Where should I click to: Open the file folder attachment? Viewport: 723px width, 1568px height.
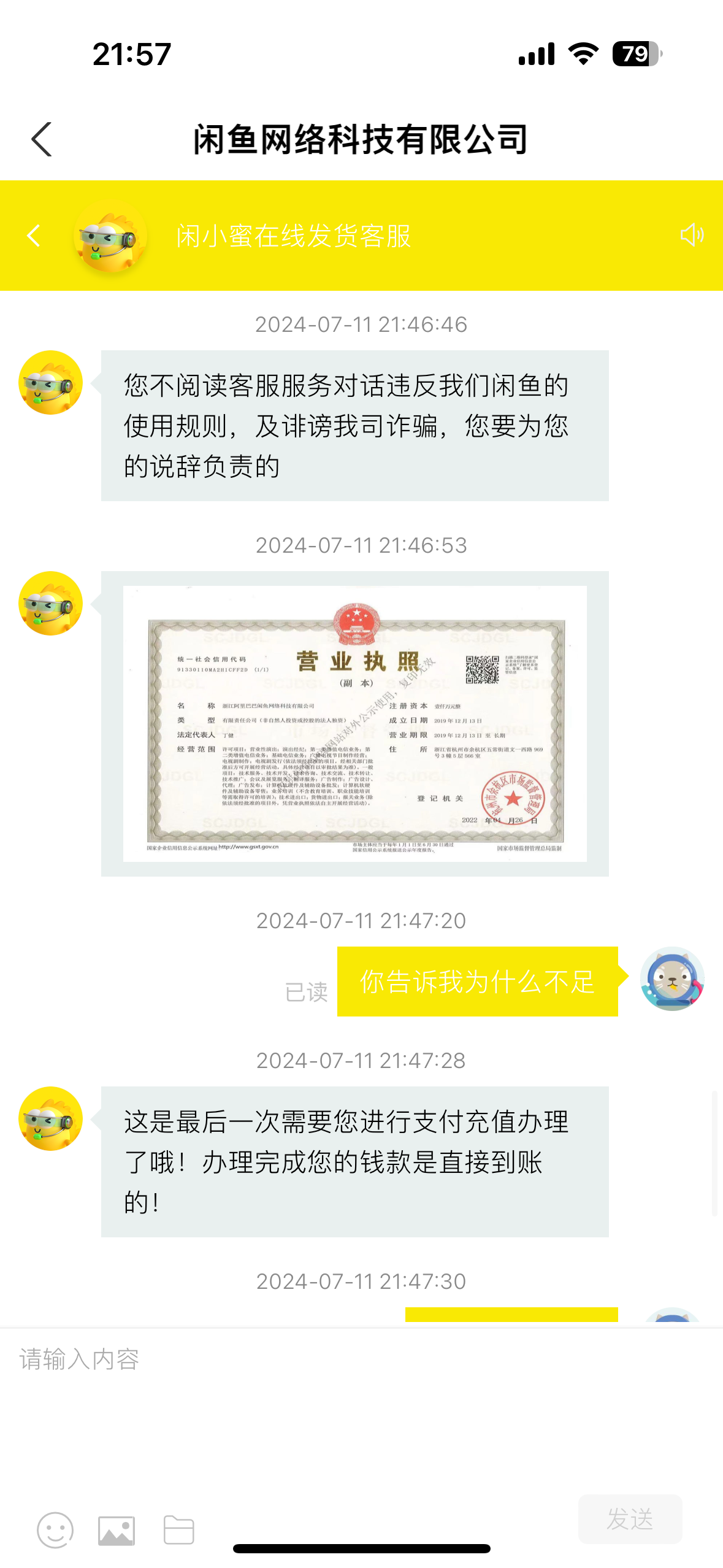pyautogui.click(x=179, y=1530)
